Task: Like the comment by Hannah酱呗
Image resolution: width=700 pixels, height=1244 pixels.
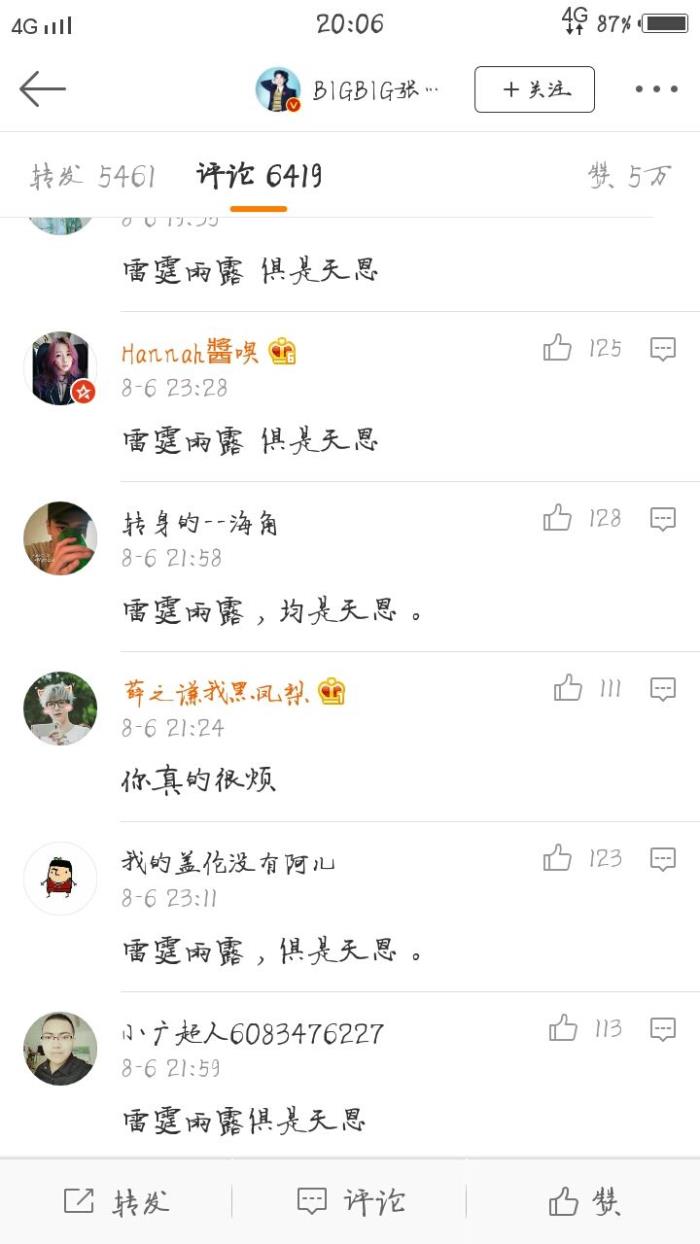Action: click(558, 348)
